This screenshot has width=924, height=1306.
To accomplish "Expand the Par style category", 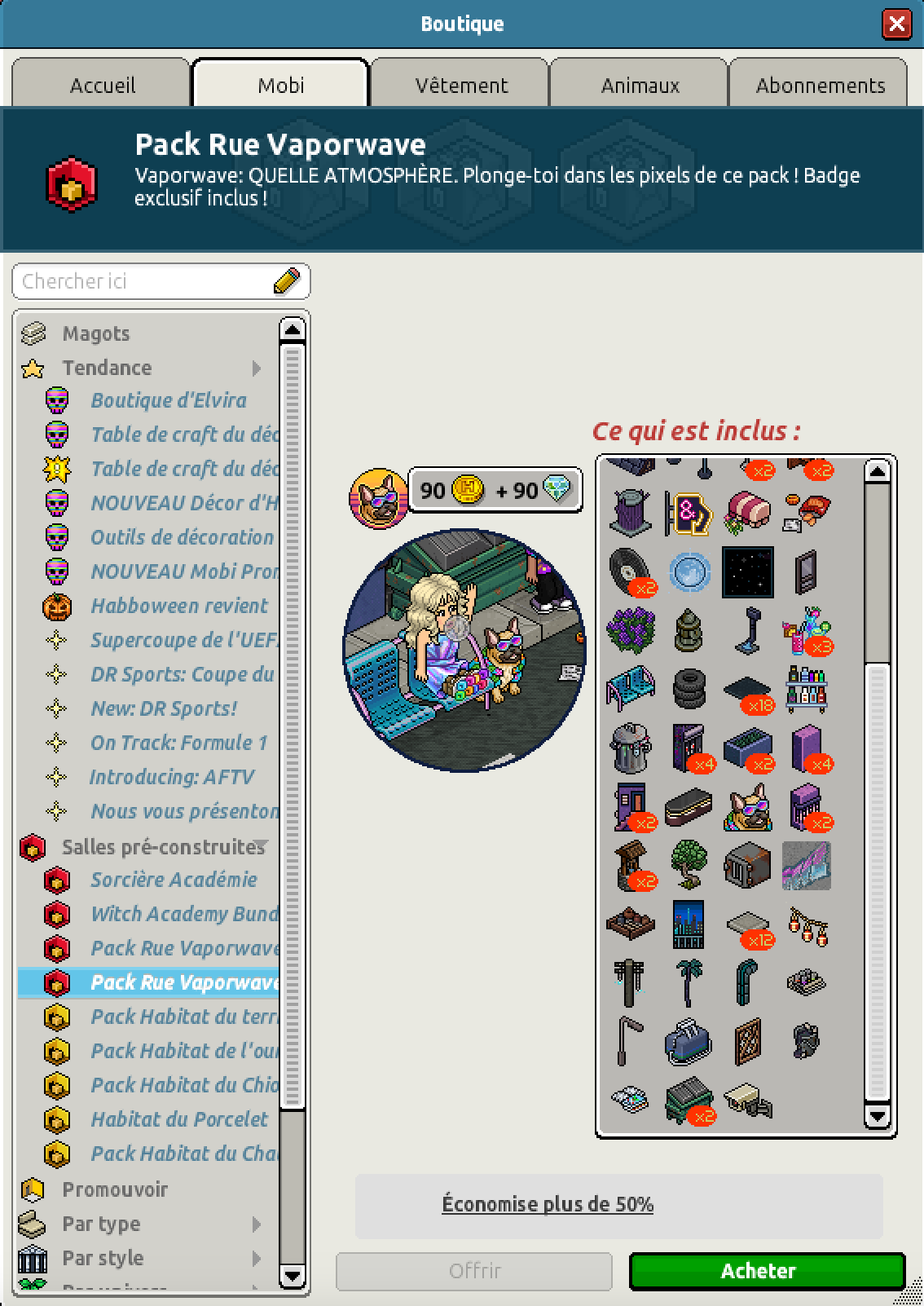I will 103,1258.
